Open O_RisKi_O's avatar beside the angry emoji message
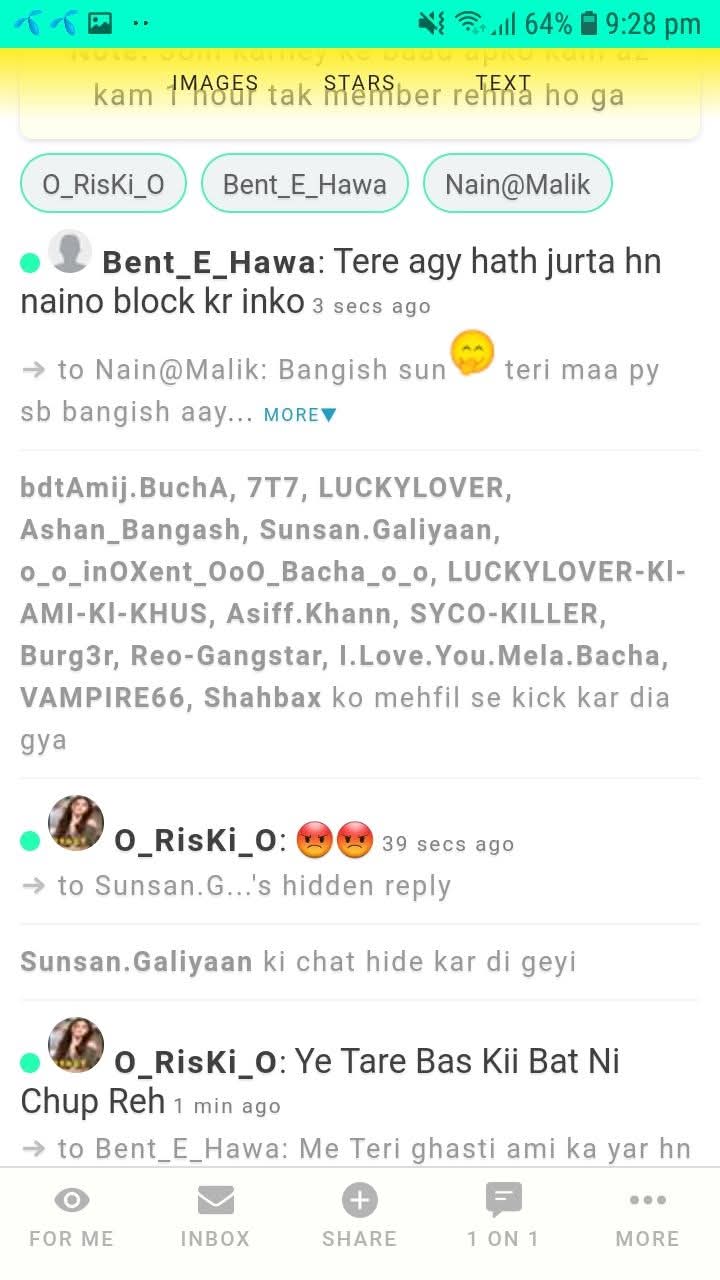720x1280 pixels. [x=76, y=823]
